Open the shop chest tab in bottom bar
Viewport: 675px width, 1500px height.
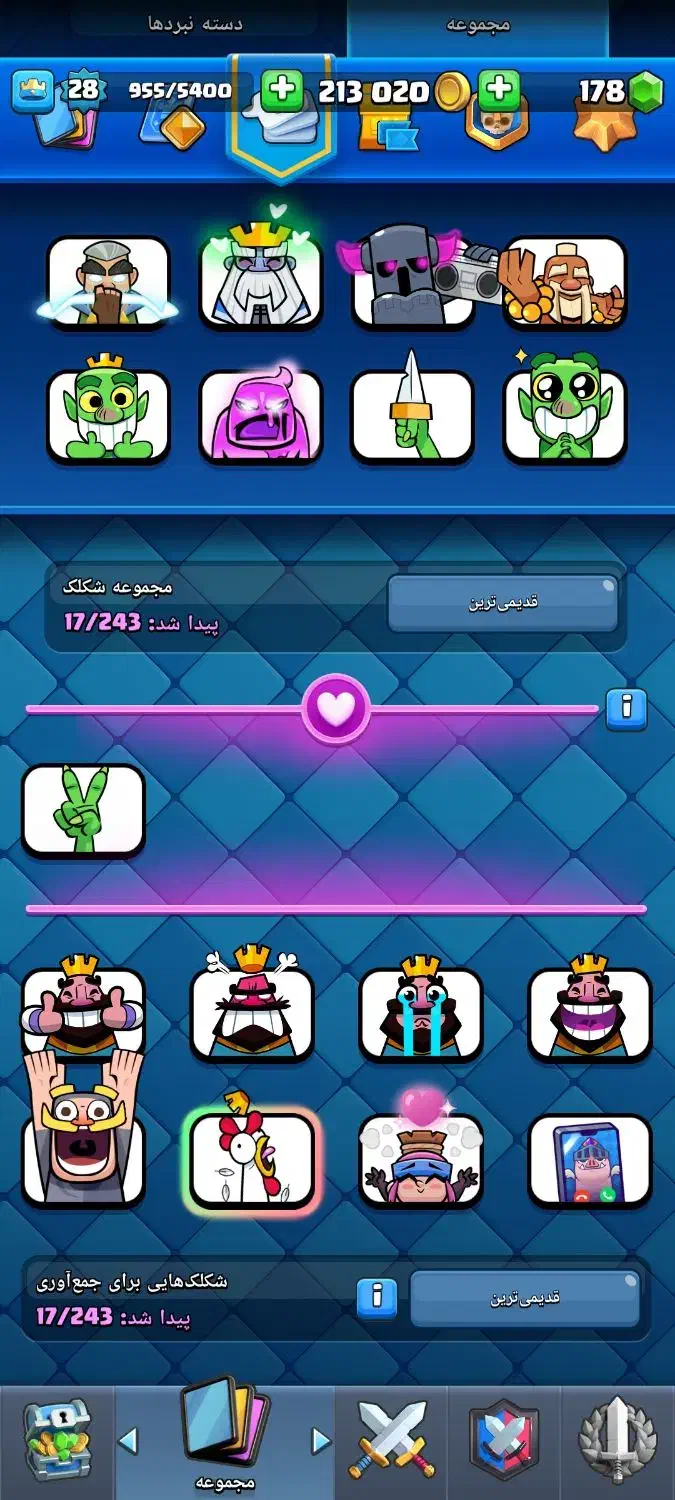pos(57,1440)
